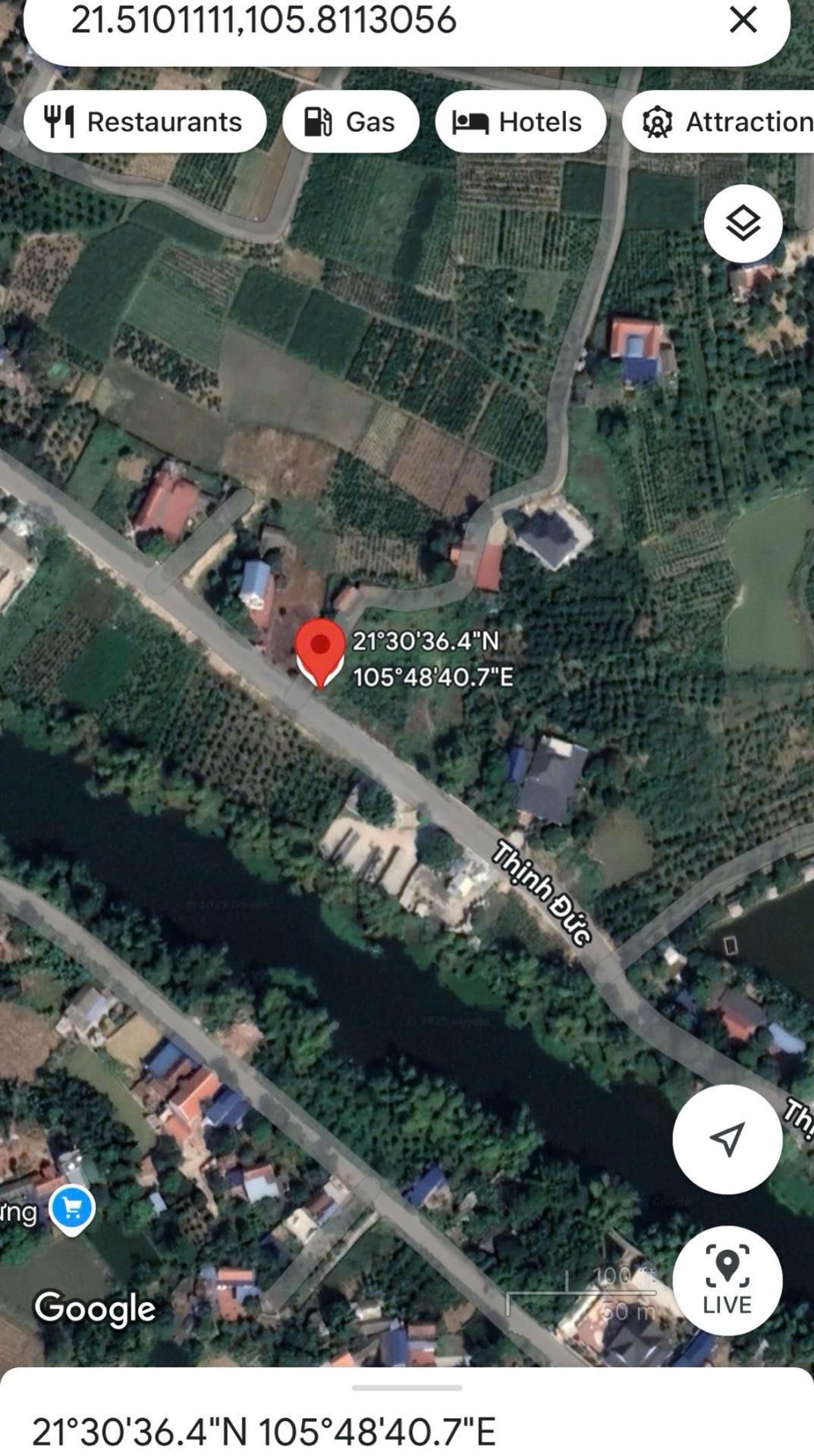Select the Gas chip
The width and height of the screenshot is (814, 1456).
click(350, 121)
